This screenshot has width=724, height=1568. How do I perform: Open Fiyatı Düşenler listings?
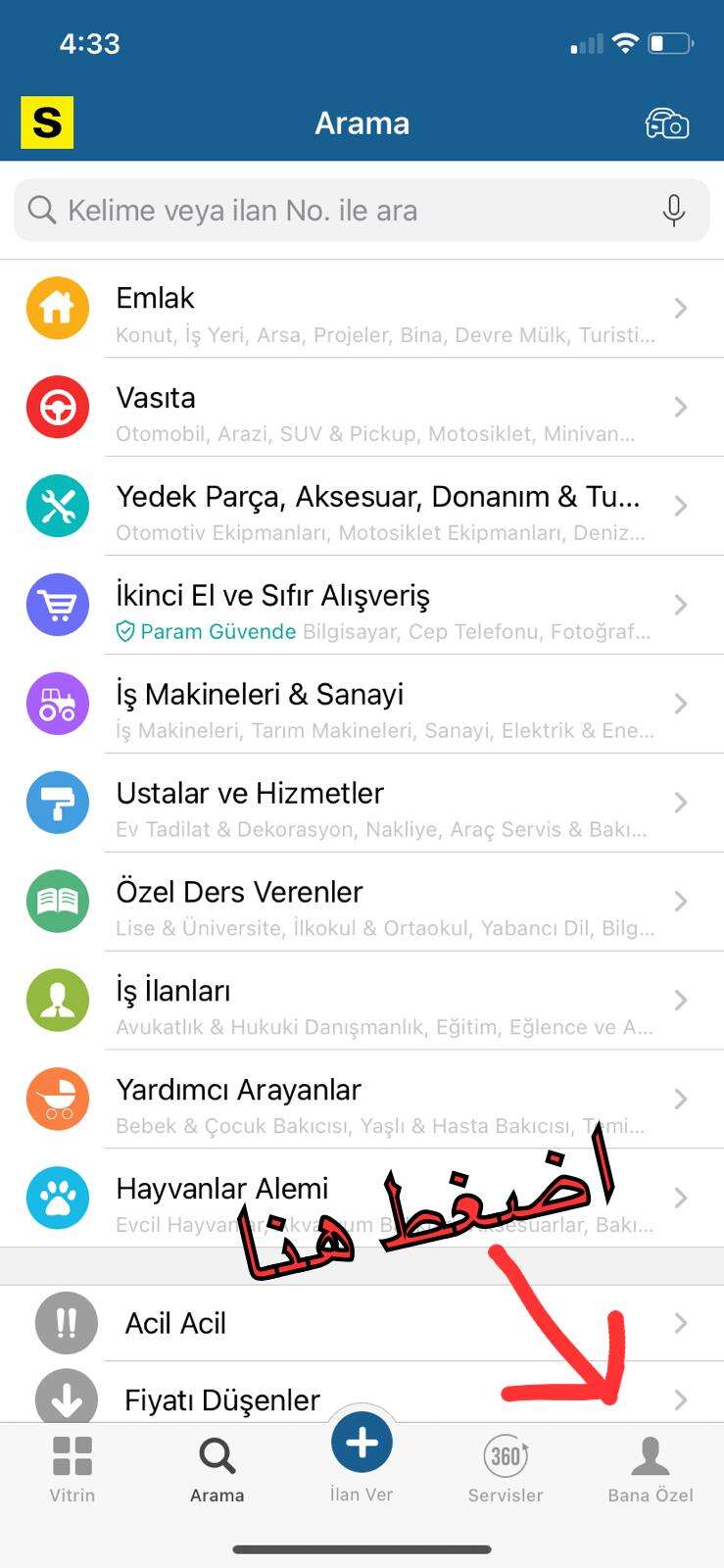362,1393
